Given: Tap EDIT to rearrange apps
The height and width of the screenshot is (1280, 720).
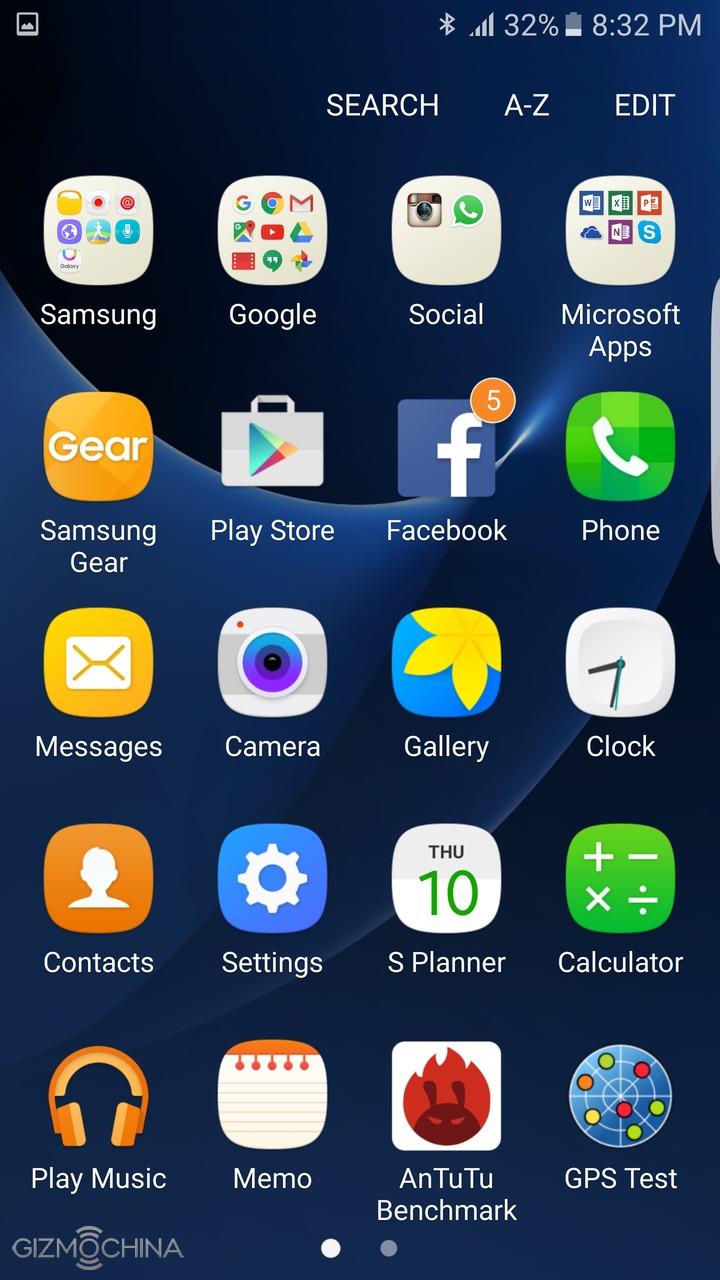Looking at the screenshot, I should 644,105.
